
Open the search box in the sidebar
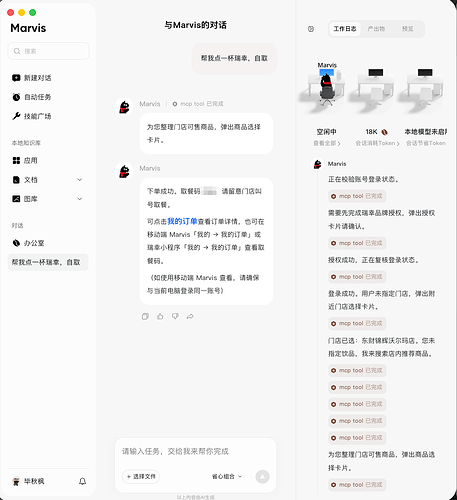coord(48,51)
